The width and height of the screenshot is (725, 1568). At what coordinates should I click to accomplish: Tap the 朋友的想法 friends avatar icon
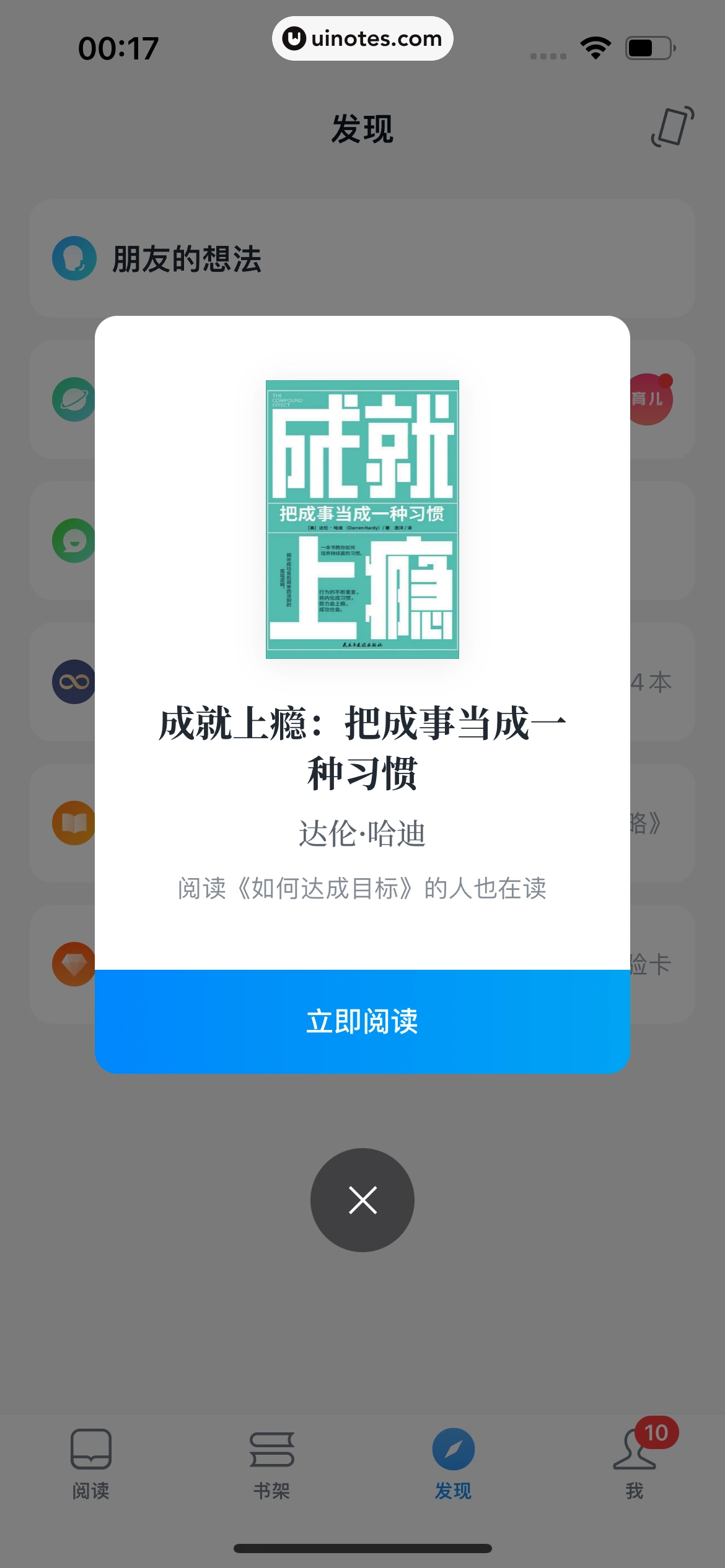[74, 258]
